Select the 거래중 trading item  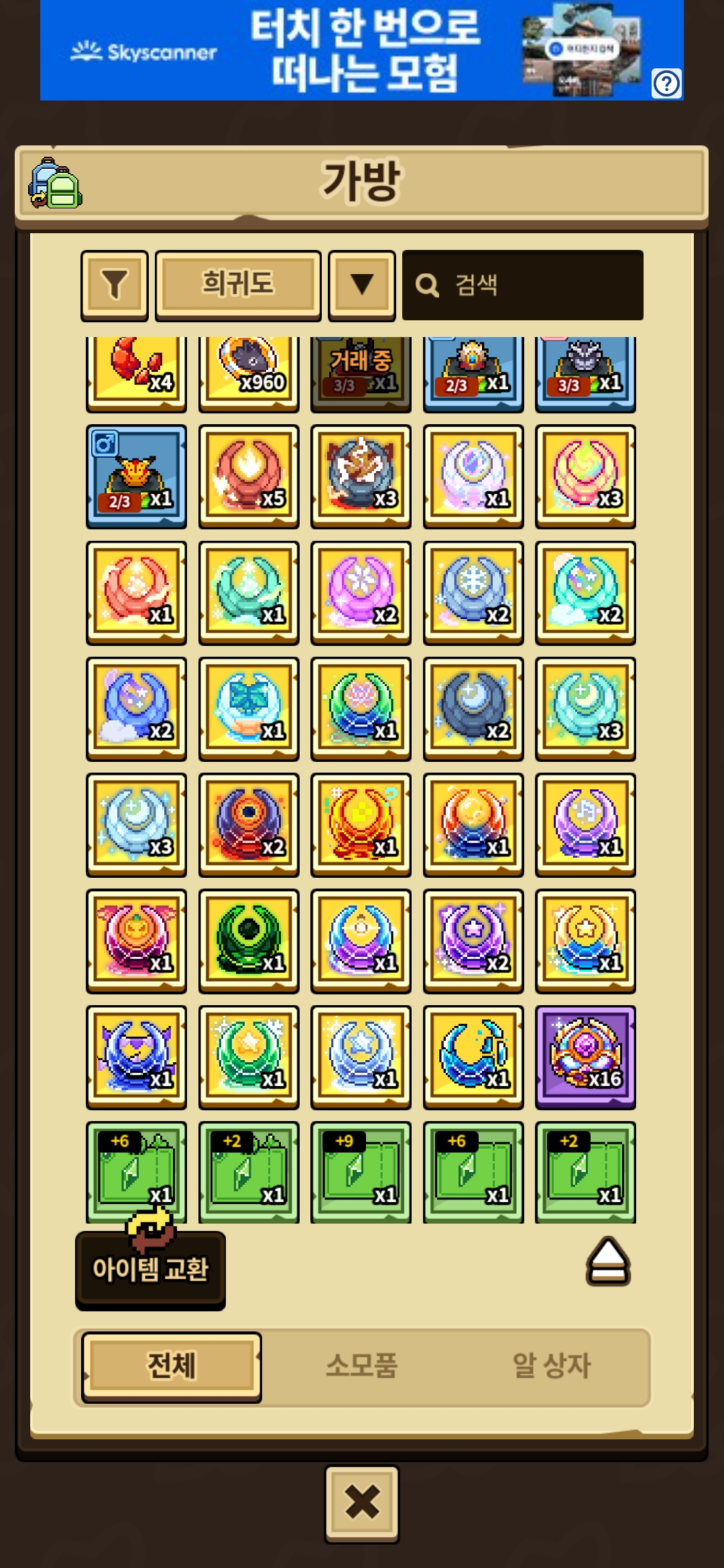tap(361, 372)
